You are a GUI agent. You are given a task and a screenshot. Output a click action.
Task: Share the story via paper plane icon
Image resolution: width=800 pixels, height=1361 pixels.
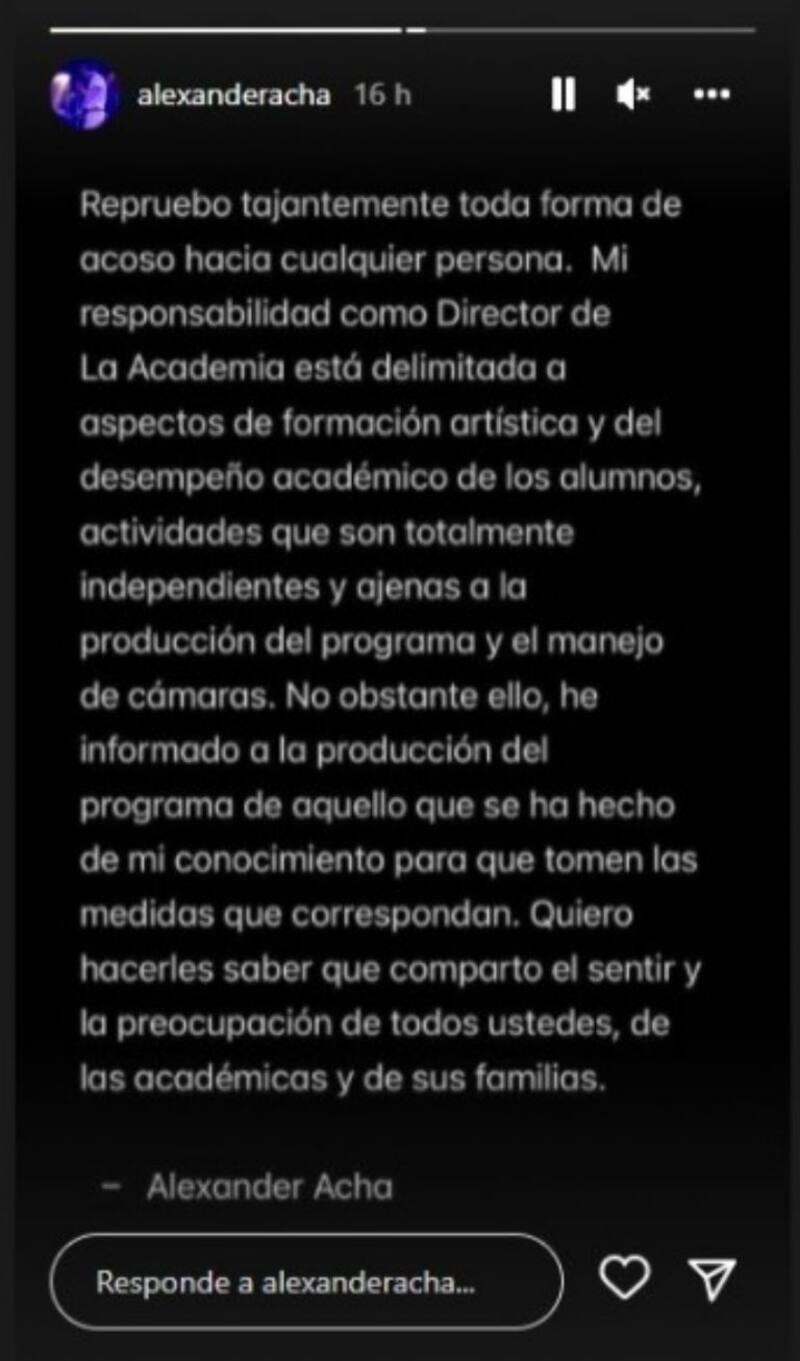pos(712,1279)
